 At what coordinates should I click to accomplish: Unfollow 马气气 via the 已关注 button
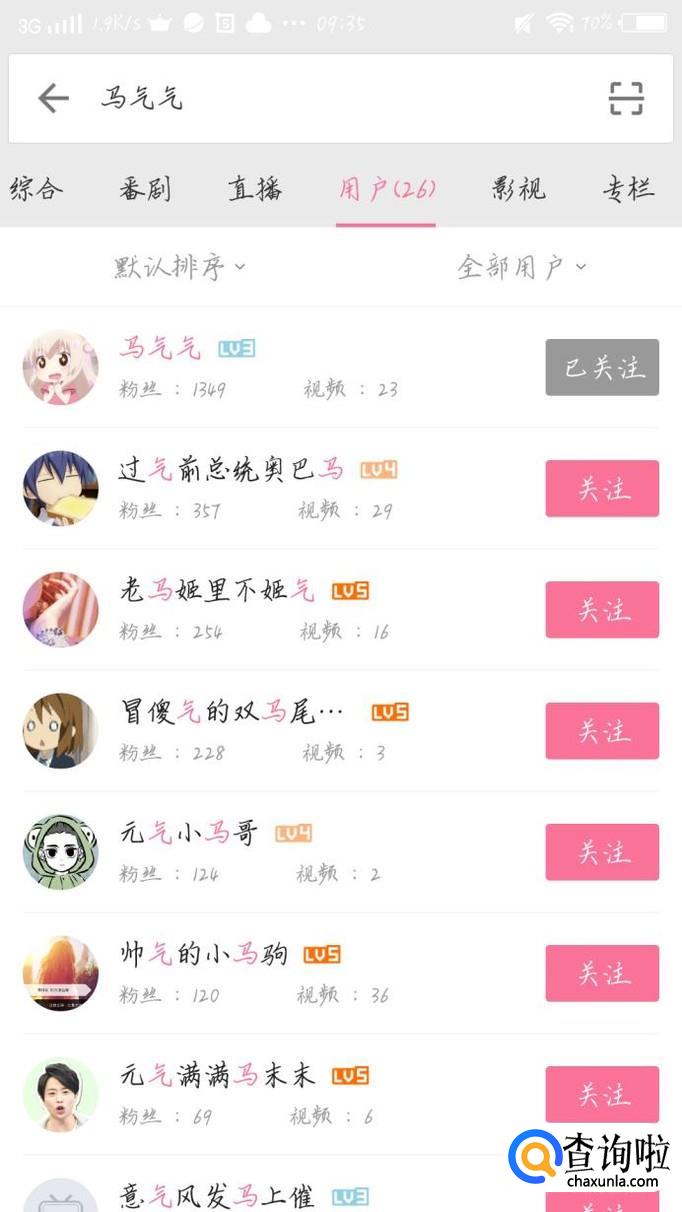coord(602,367)
